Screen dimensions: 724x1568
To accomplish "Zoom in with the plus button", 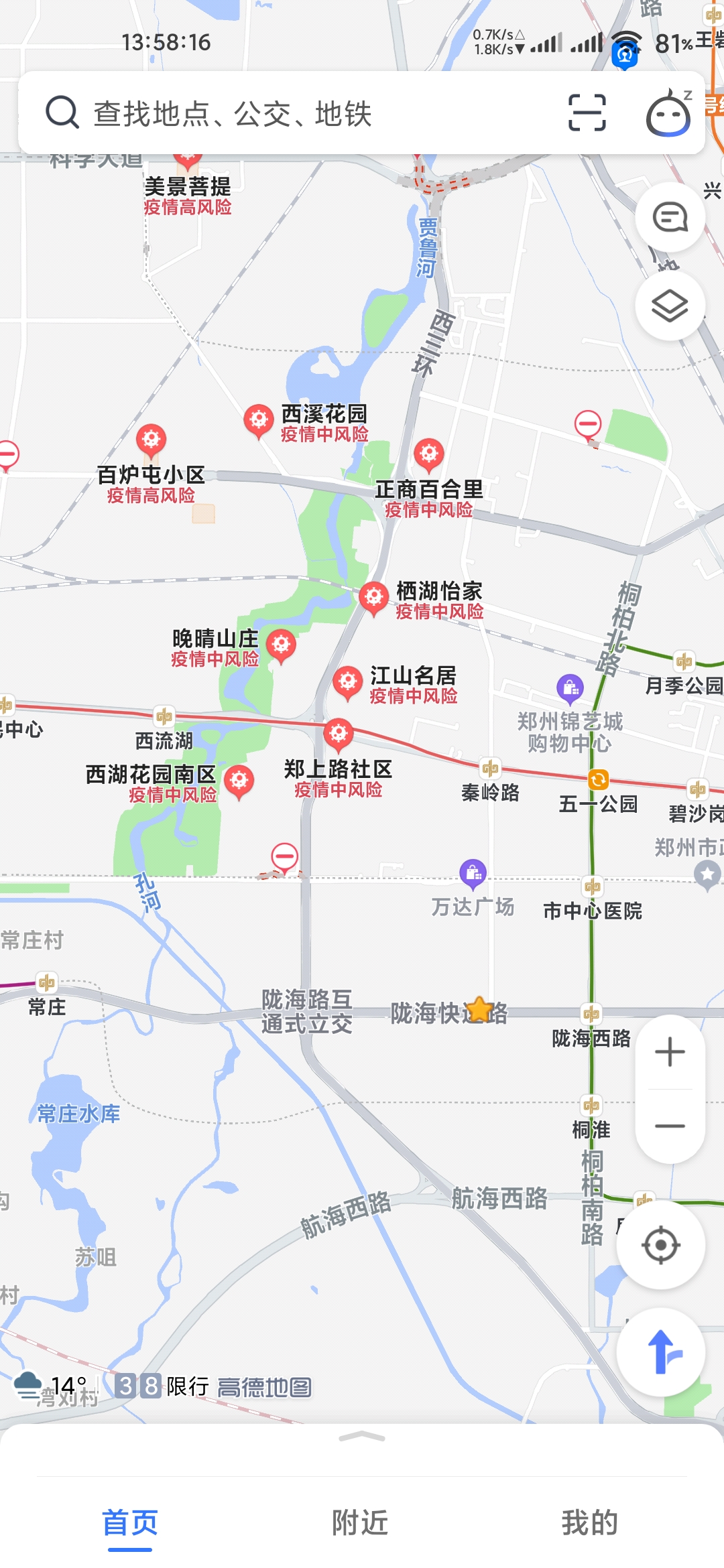I will click(670, 1052).
